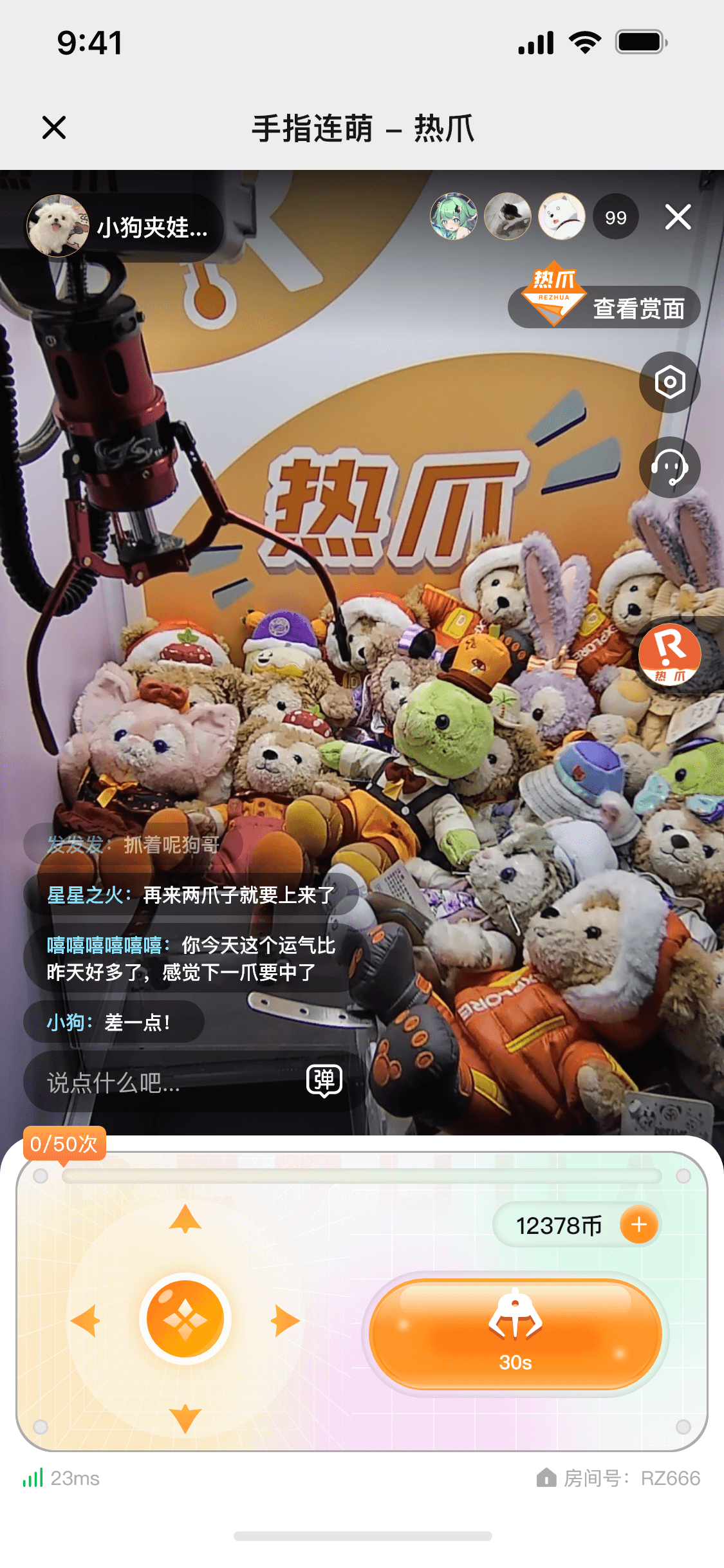Close the page with the top-left X
The height and width of the screenshot is (1568, 724).
pos(54,127)
